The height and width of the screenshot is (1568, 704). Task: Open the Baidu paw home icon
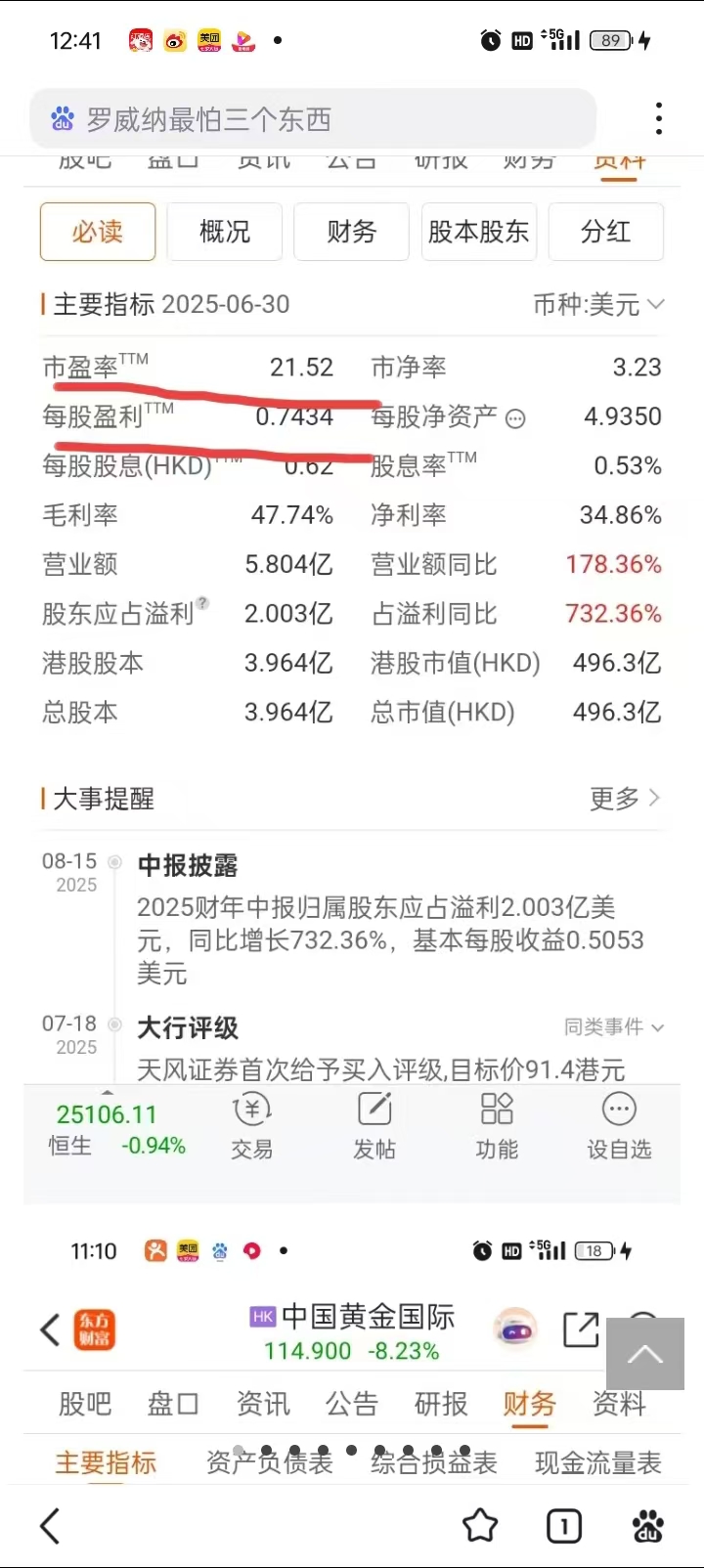pos(647,1525)
